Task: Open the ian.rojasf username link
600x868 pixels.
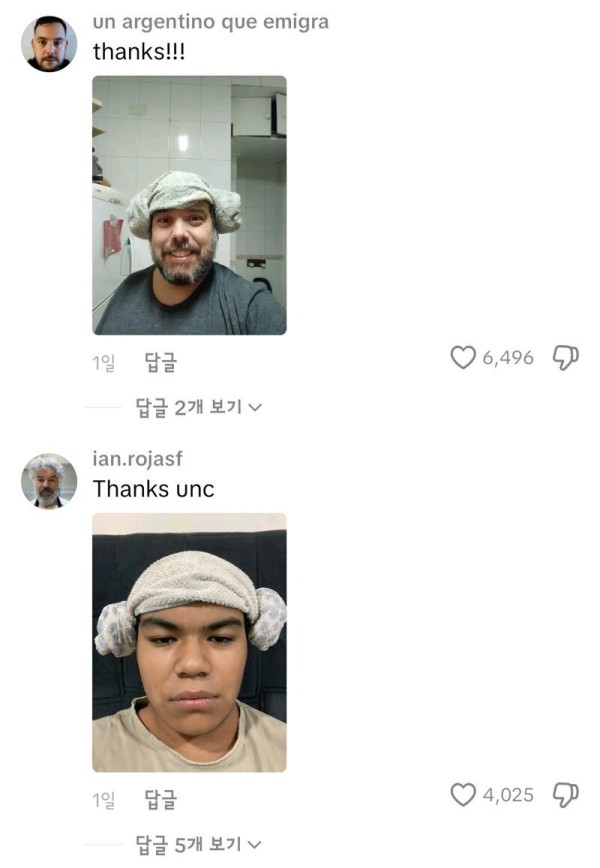Action: tap(137, 459)
